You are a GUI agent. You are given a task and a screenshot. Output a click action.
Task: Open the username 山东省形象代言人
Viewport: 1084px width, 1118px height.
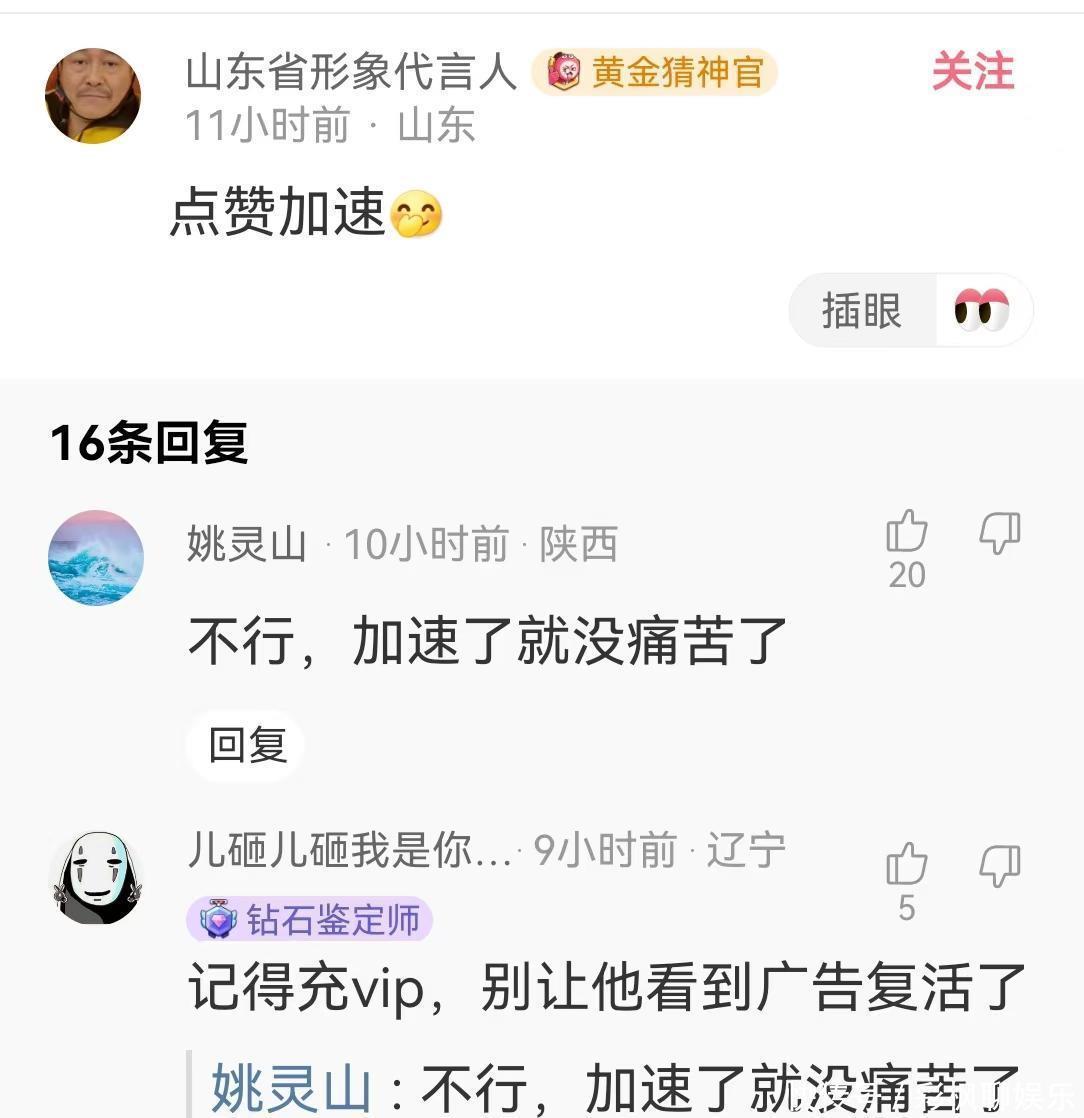click(350, 72)
